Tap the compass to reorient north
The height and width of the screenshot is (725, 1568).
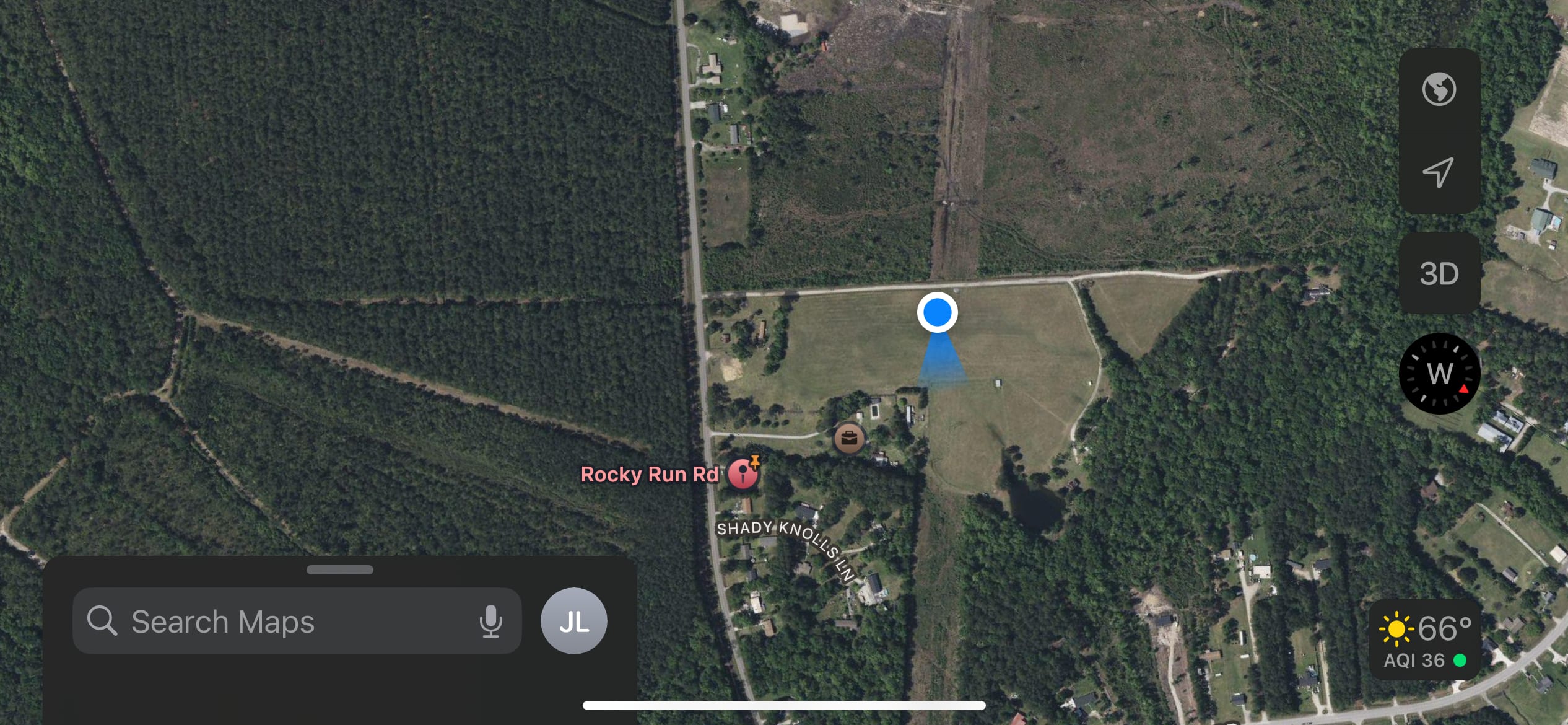point(1439,374)
